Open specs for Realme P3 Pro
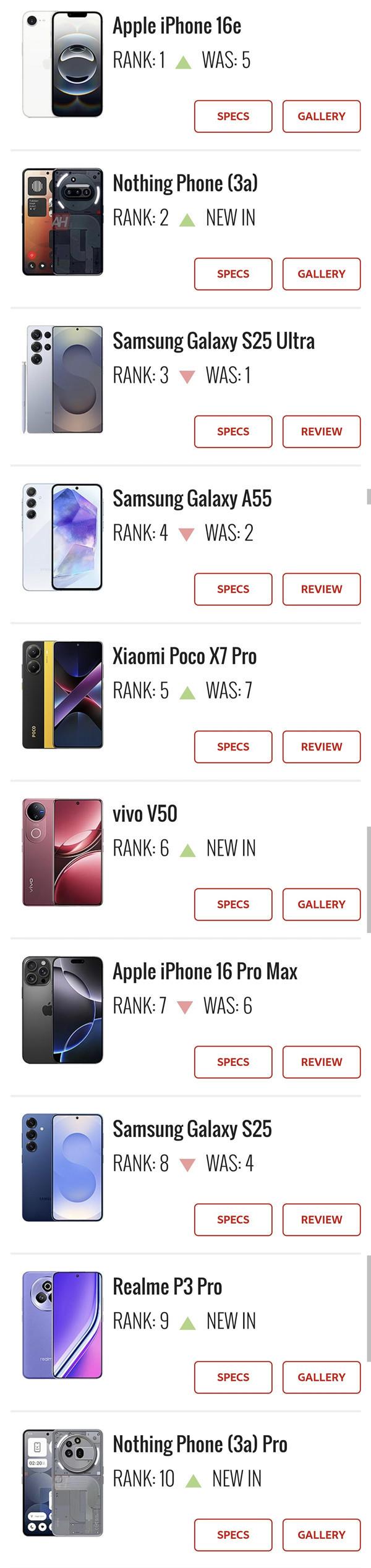Viewport: 371px width, 1568px height. [233, 1378]
